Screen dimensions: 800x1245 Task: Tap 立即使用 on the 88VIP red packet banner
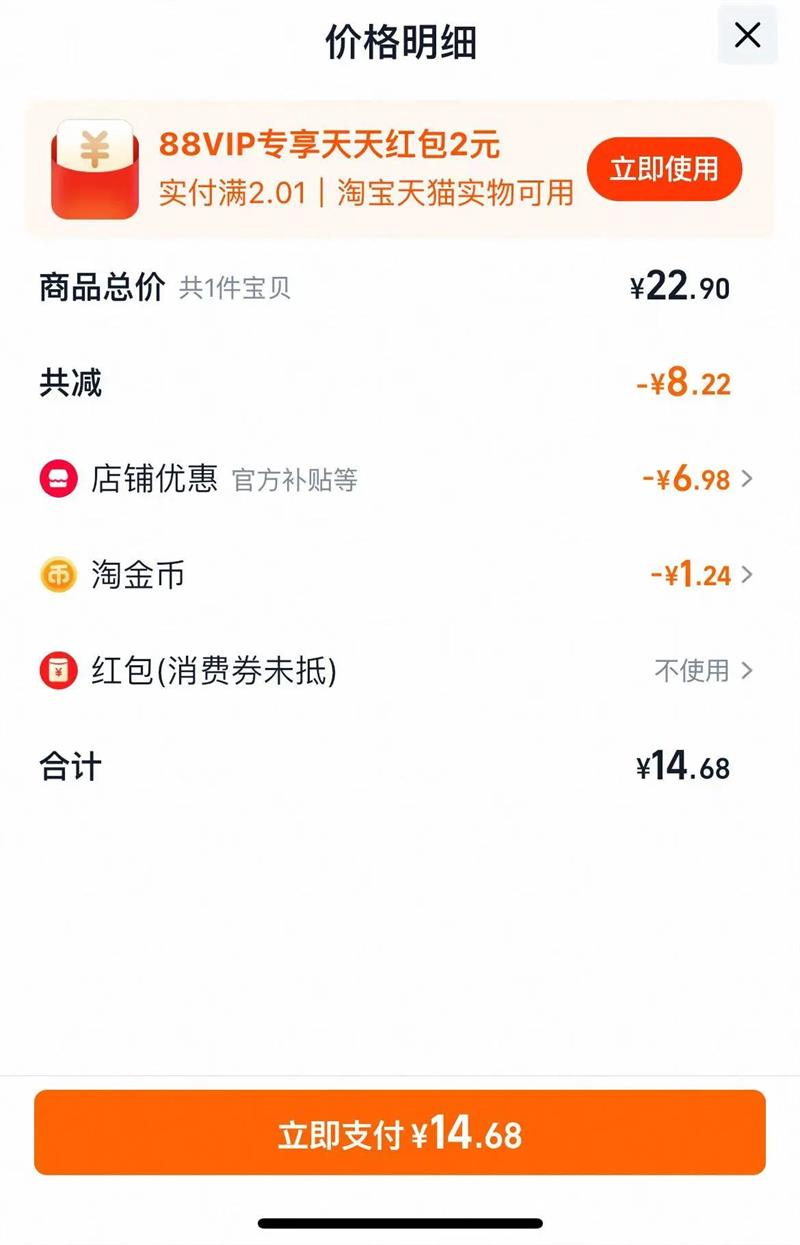(664, 169)
